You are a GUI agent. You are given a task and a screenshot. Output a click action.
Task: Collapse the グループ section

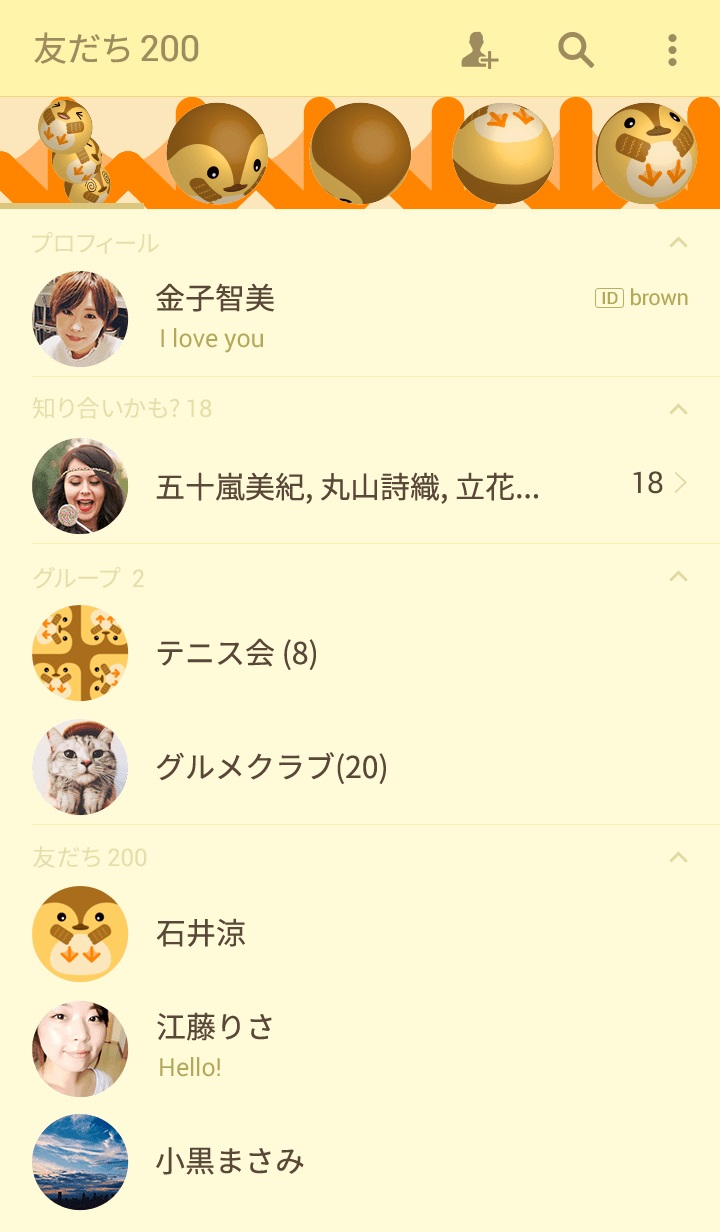coord(678,577)
